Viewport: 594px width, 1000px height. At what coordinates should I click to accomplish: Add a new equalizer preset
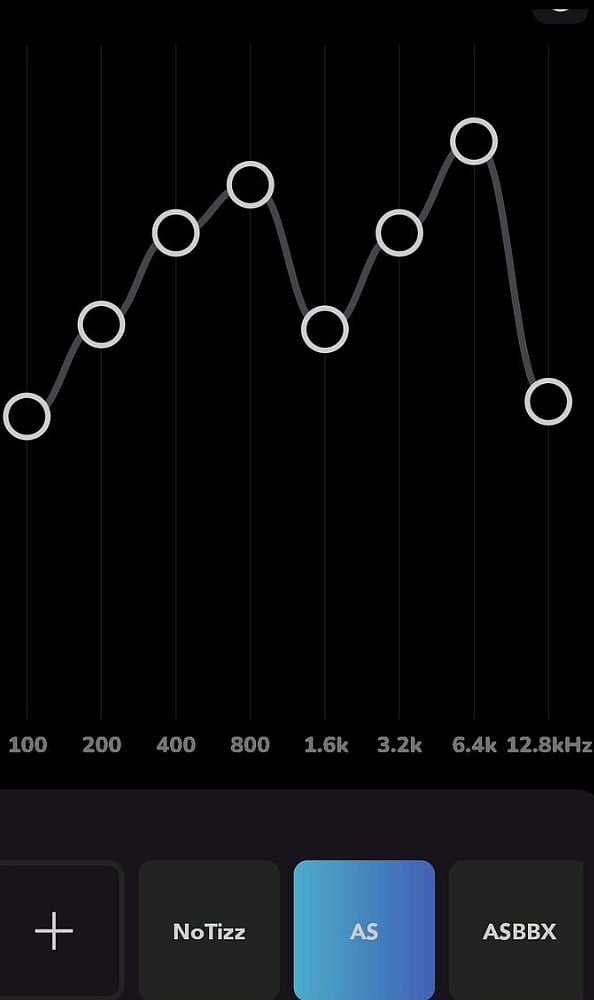coord(56,930)
